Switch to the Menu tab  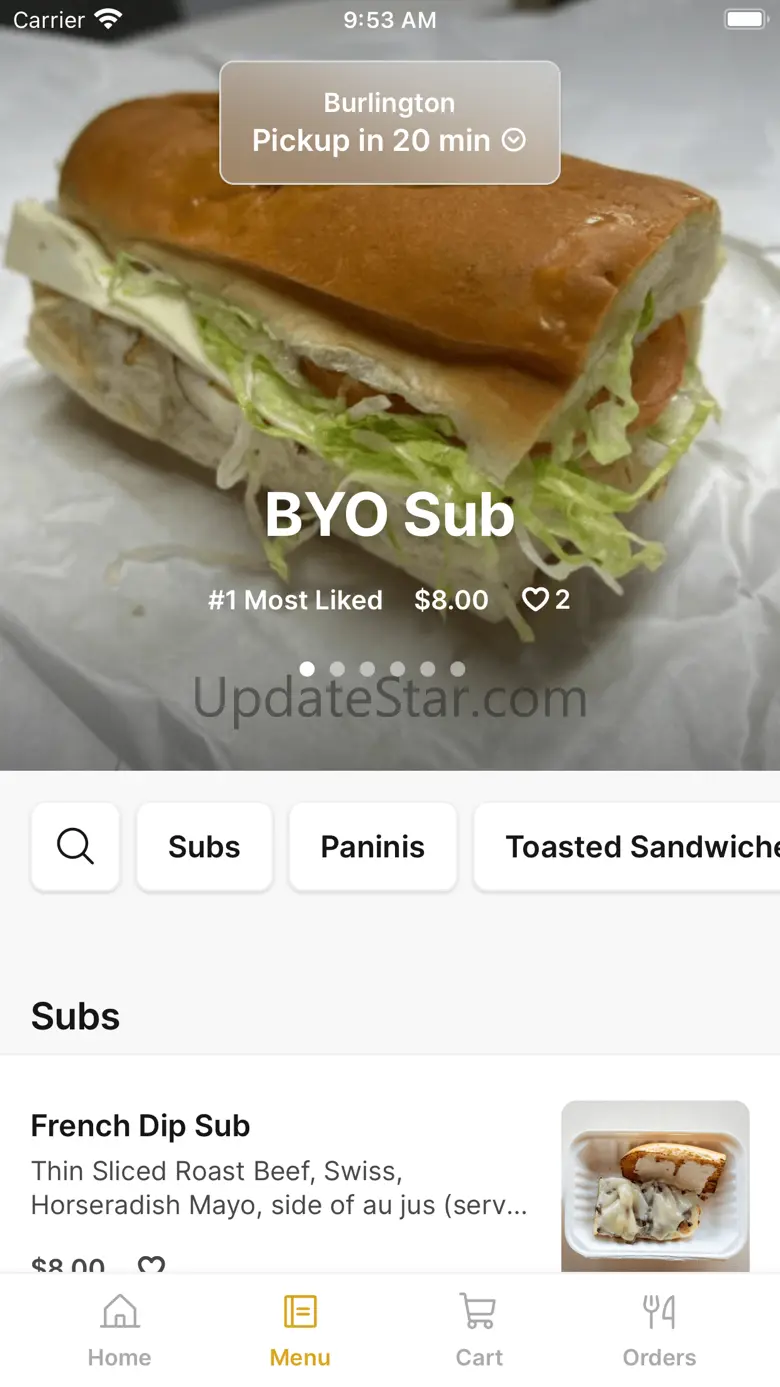300,1330
